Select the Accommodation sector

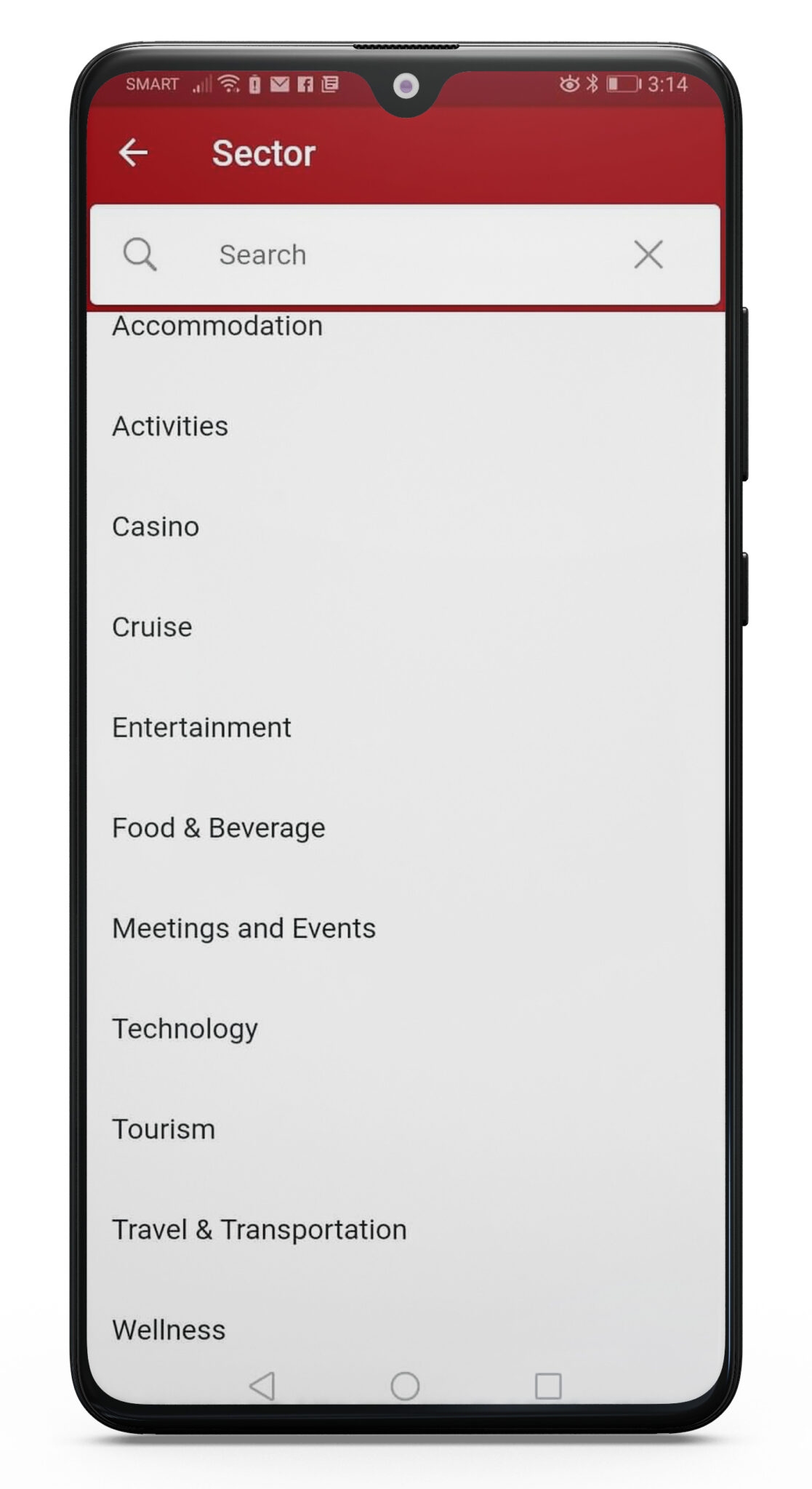point(217,326)
